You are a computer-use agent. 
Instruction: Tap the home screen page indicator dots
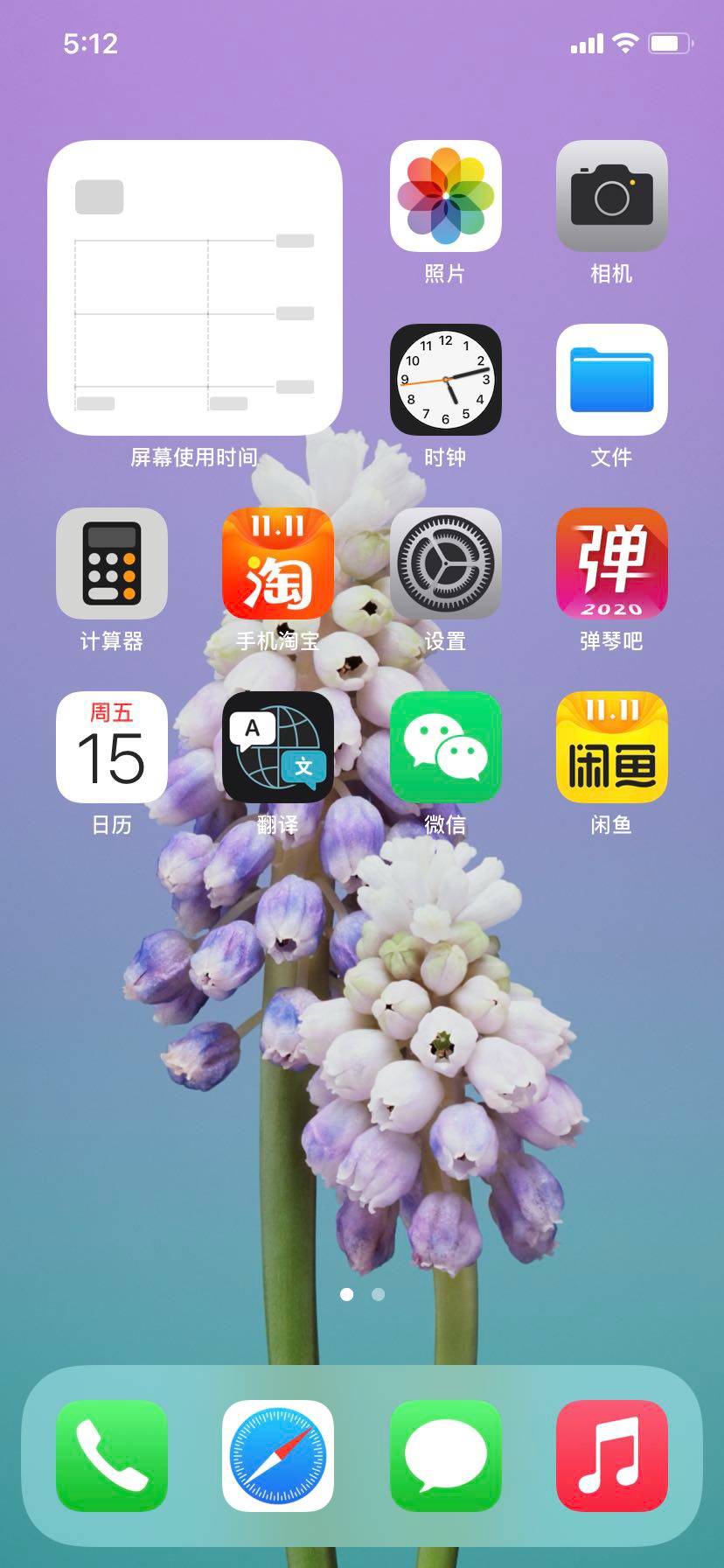click(x=362, y=1294)
